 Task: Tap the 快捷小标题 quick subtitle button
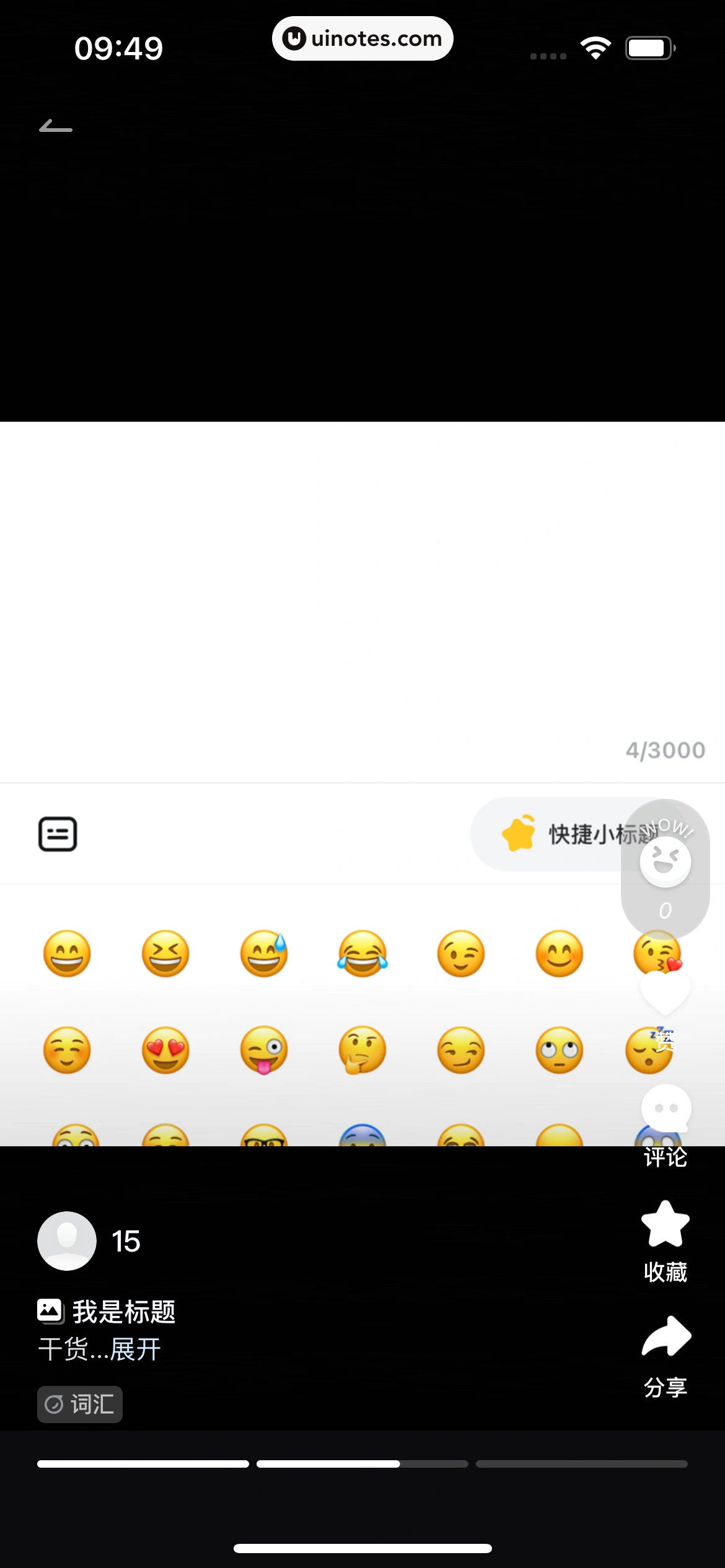click(x=589, y=833)
